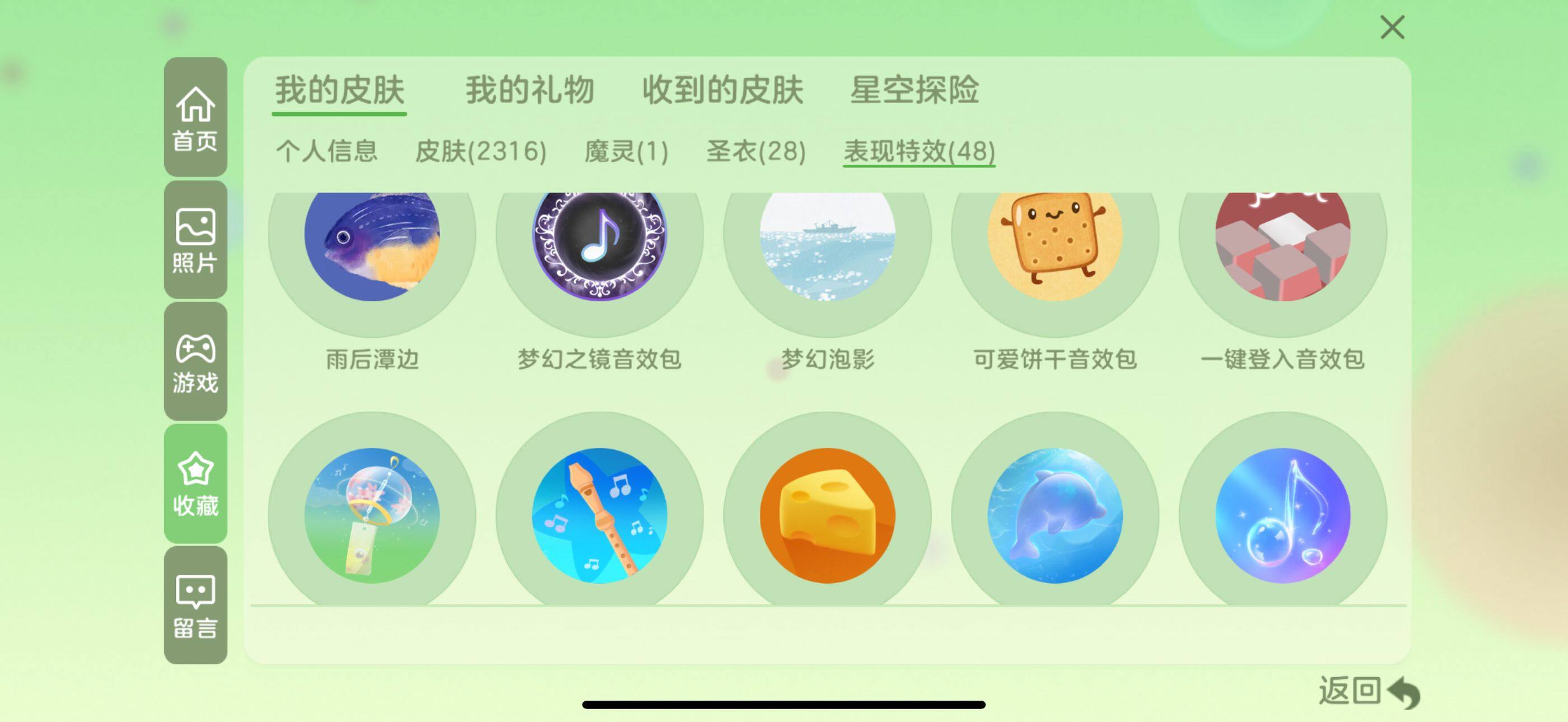The width and height of the screenshot is (1568, 722).
Task: Show 皮肤(2316) sub-tab
Action: pos(480,151)
